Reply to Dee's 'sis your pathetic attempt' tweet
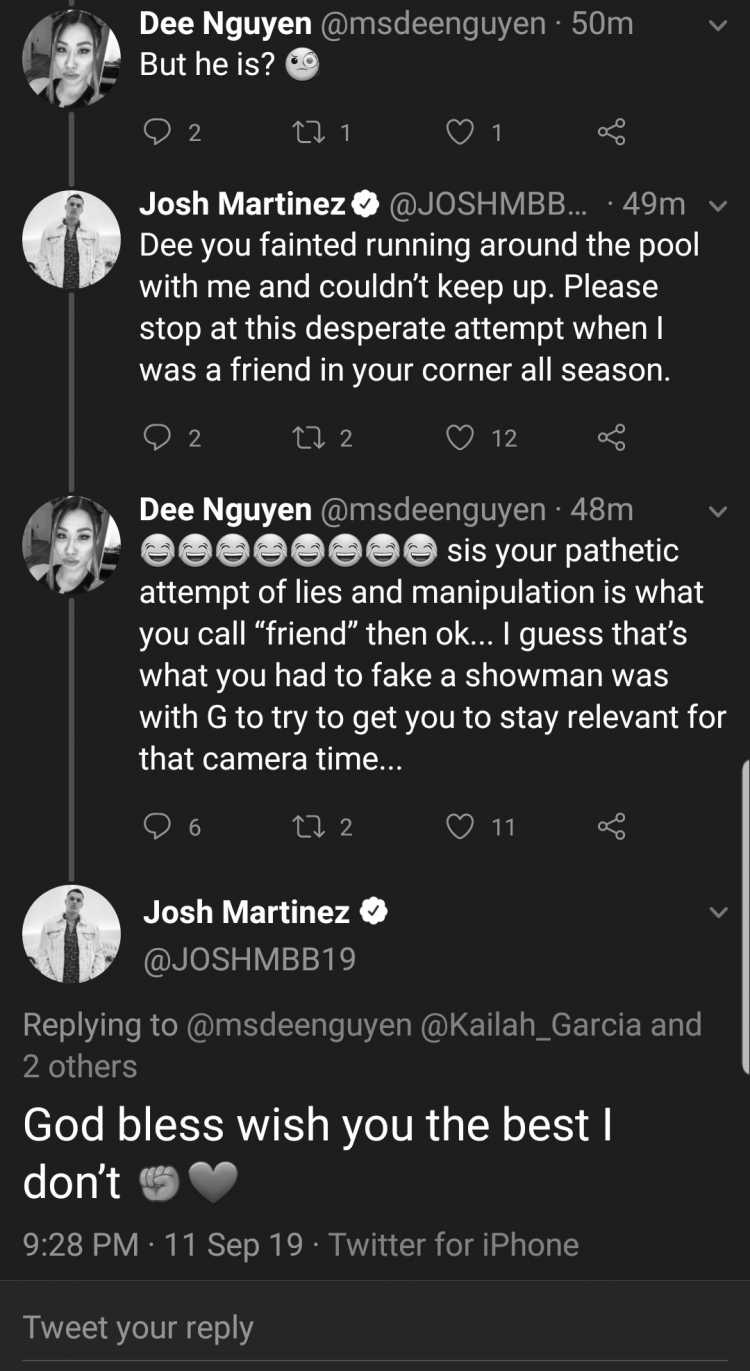This screenshot has height=1371, width=750. (x=158, y=826)
